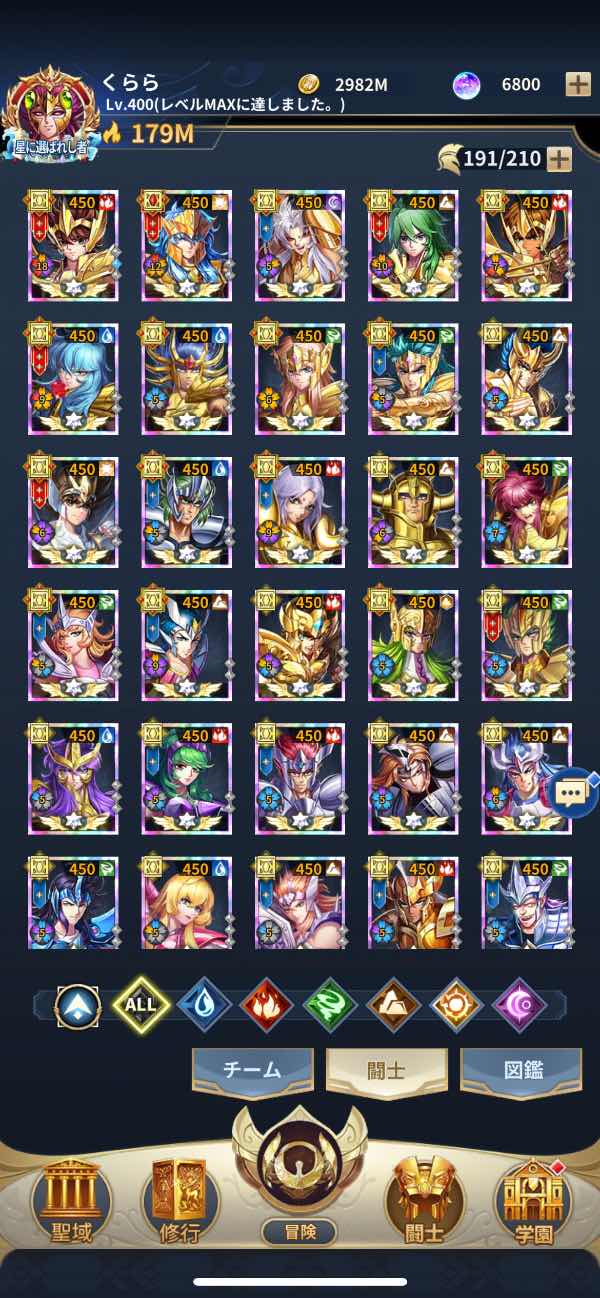Tap the upward arrow sort icon

click(76, 1004)
